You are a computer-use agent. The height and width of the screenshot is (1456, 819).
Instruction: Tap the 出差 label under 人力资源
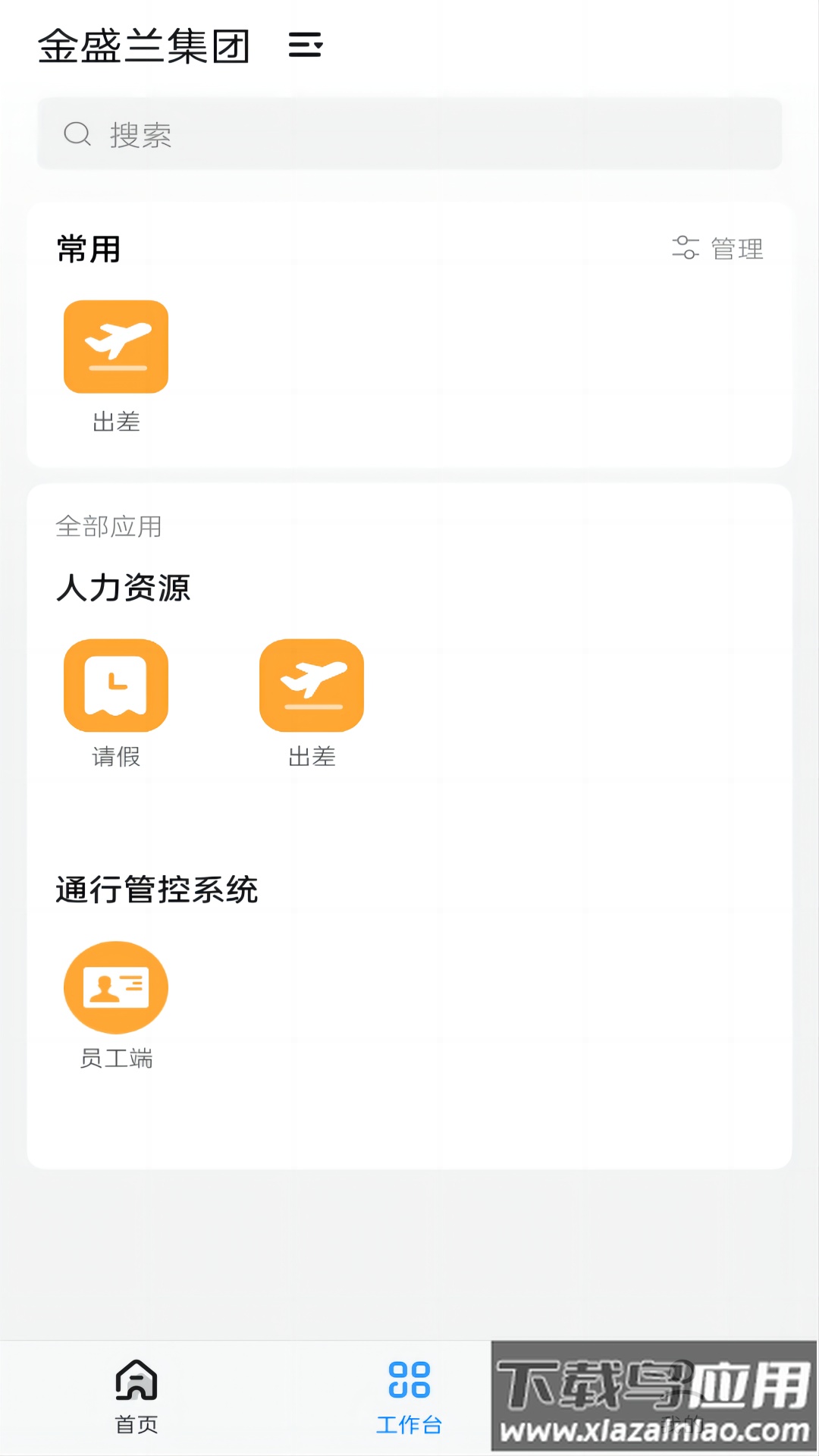click(311, 755)
